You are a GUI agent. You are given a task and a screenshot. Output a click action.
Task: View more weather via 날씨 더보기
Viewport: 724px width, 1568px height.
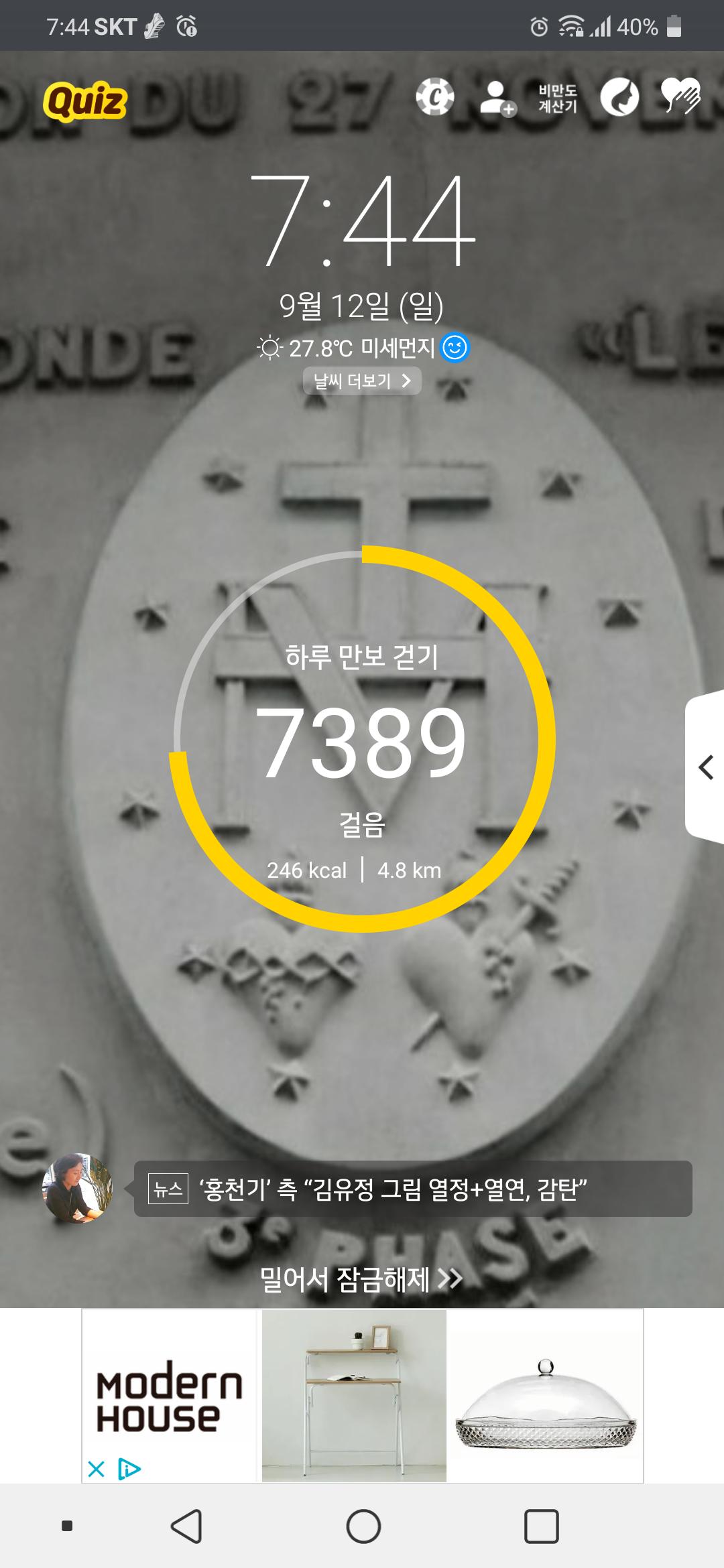pos(362,381)
